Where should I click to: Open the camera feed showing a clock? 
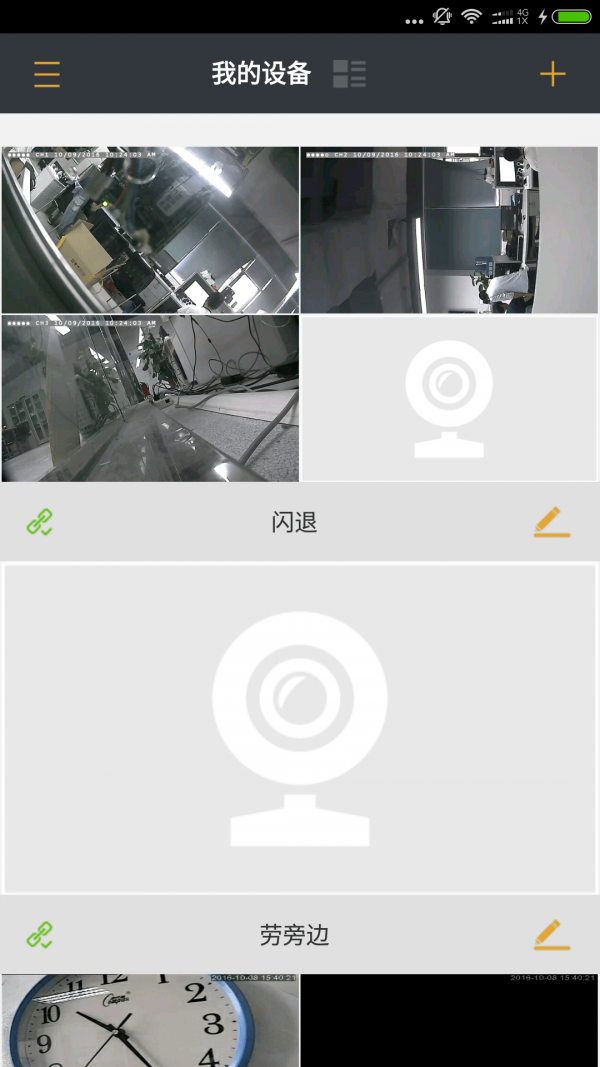coord(150,1020)
